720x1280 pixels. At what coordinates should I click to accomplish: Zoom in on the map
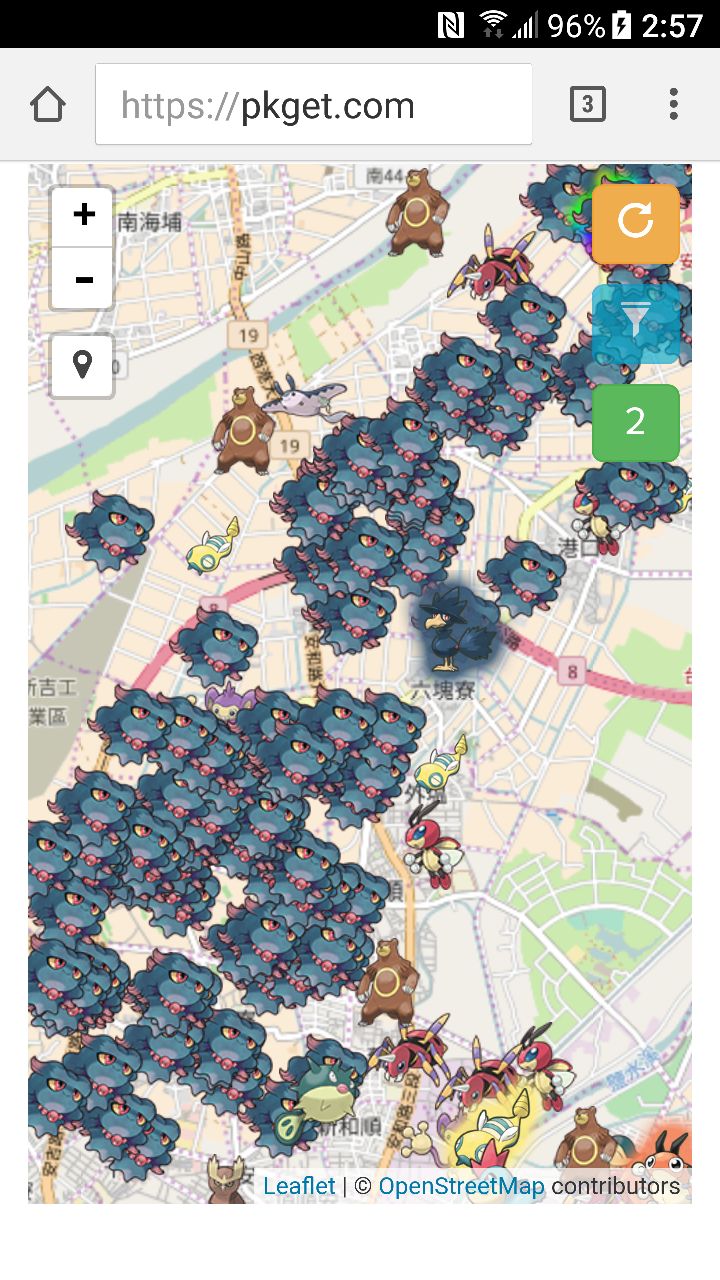(83, 215)
